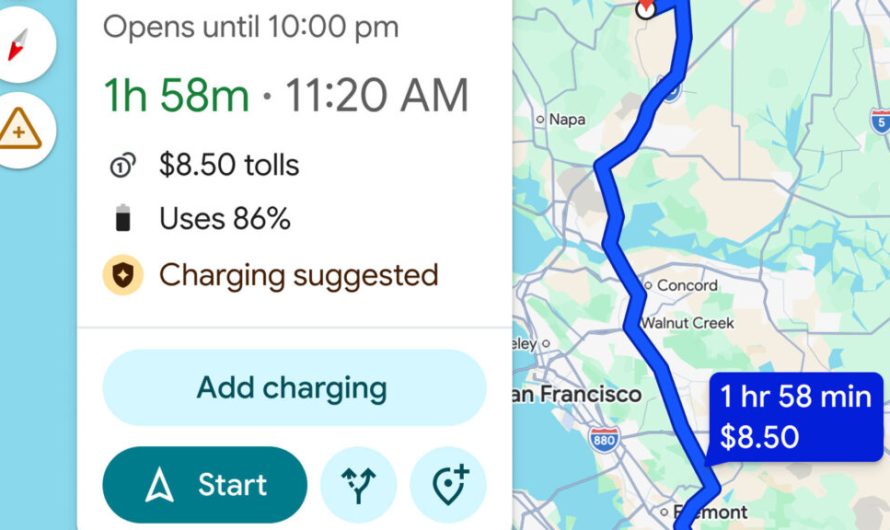Start navigation
Viewport: 890px width, 530px height.
pos(205,485)
